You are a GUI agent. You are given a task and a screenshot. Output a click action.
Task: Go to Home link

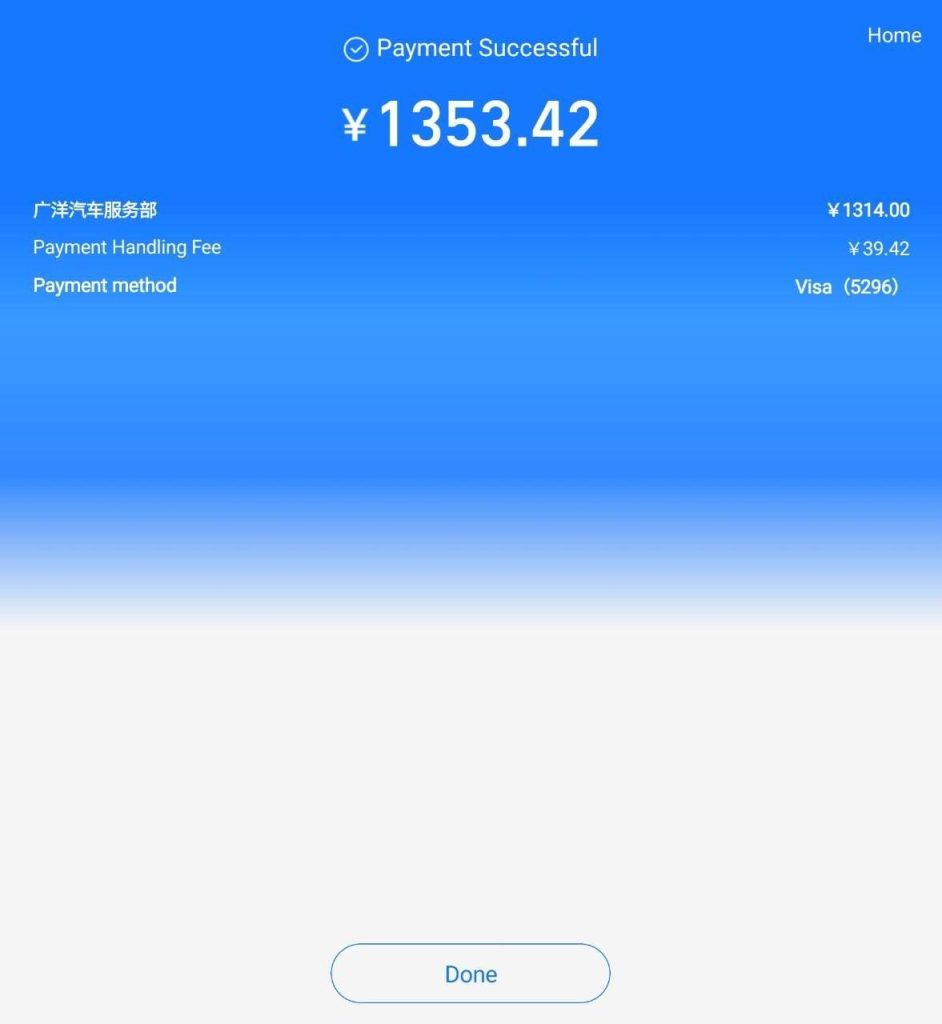[x=893, y=36]
